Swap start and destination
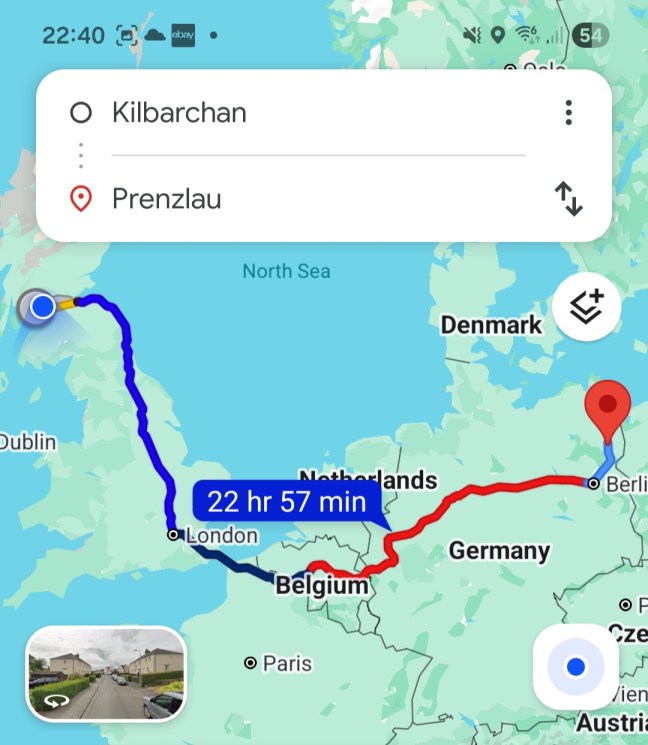This screenshot has height=745, width=648. (x=568, y=199)
